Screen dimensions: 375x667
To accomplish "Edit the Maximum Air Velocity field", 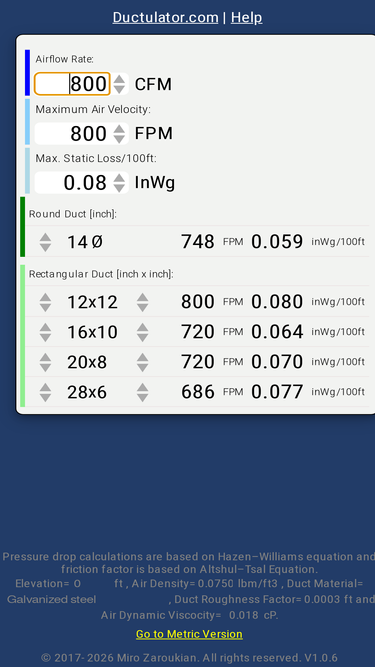I will click(73, 134).
